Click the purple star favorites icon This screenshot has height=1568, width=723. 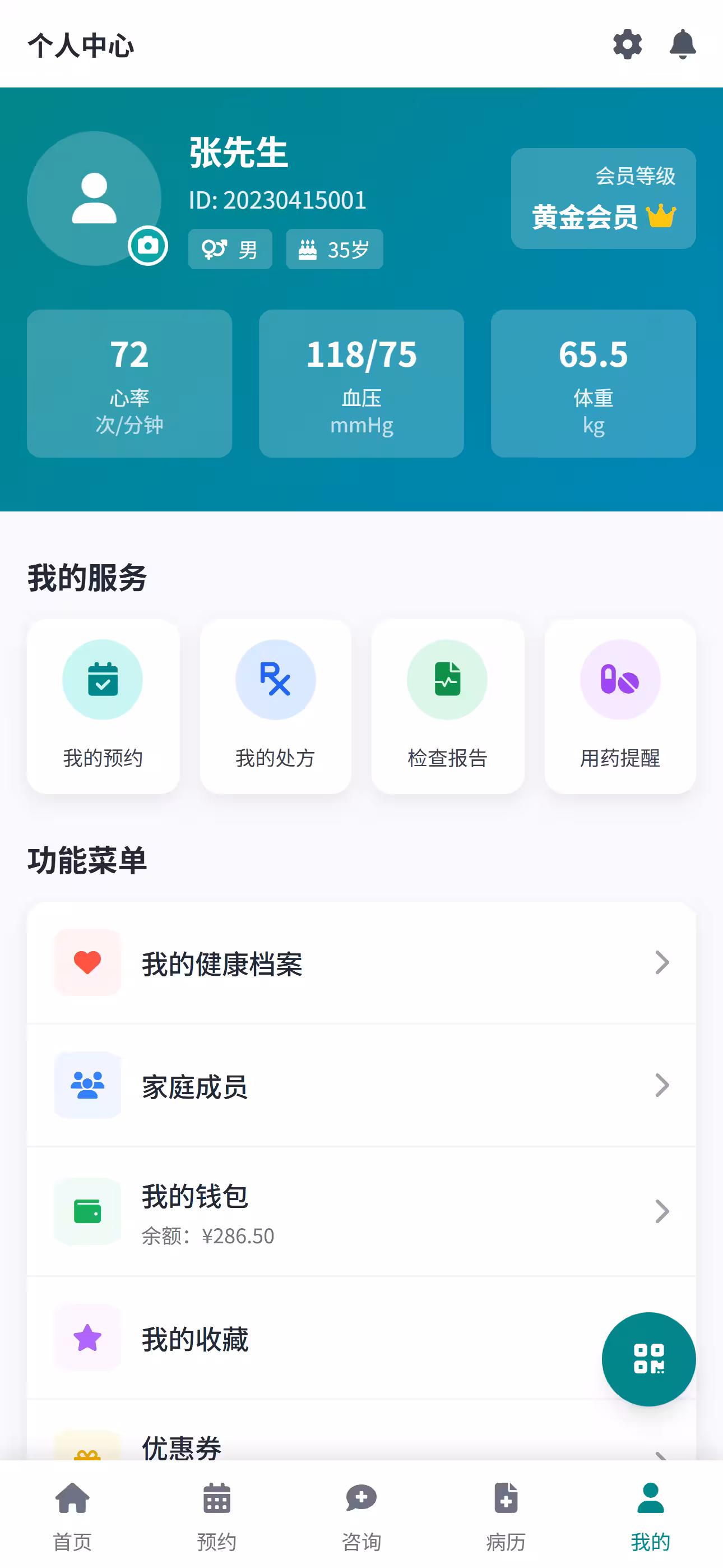[87, 1338]
